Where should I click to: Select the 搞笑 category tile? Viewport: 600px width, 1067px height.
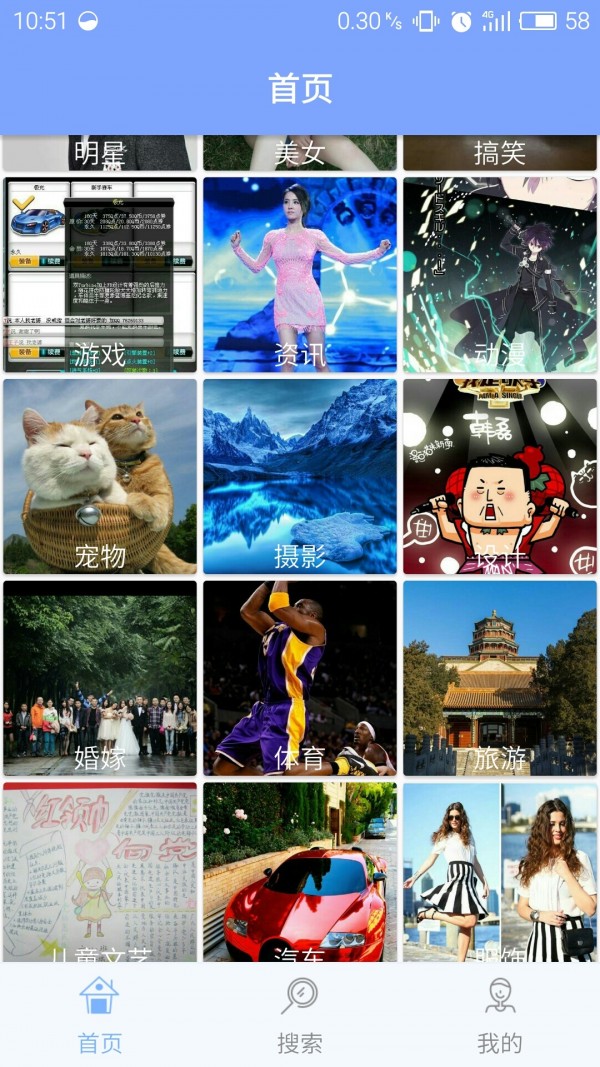coord(500,153)
